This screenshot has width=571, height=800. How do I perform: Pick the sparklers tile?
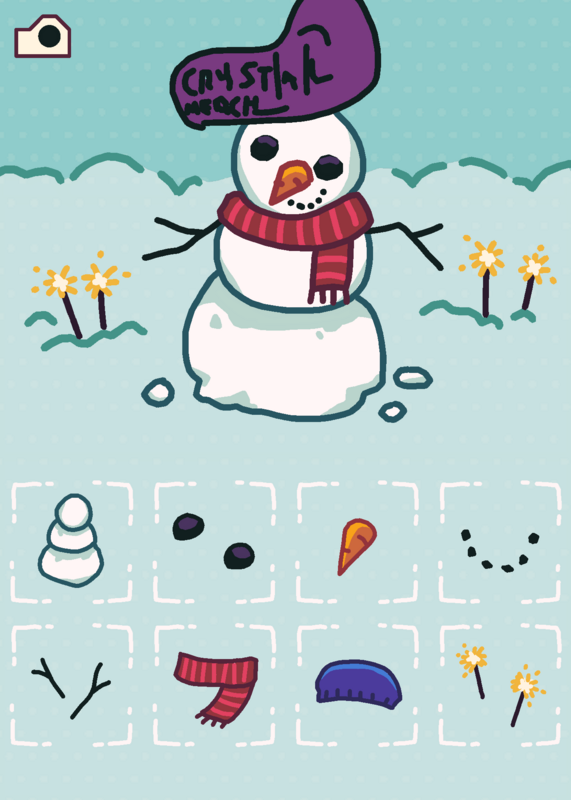coord(500,685)
